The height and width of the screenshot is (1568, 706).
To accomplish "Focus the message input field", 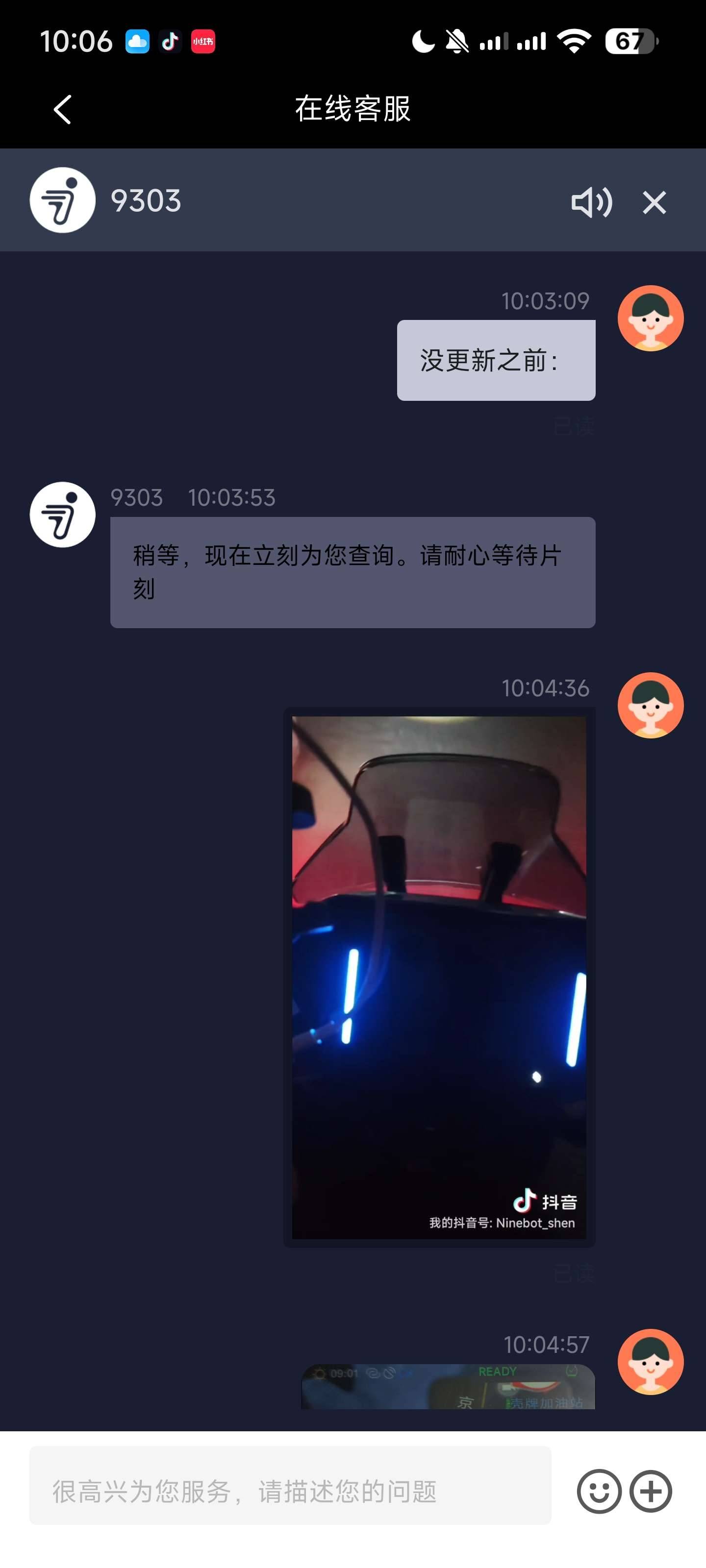I will point(290,1491).
